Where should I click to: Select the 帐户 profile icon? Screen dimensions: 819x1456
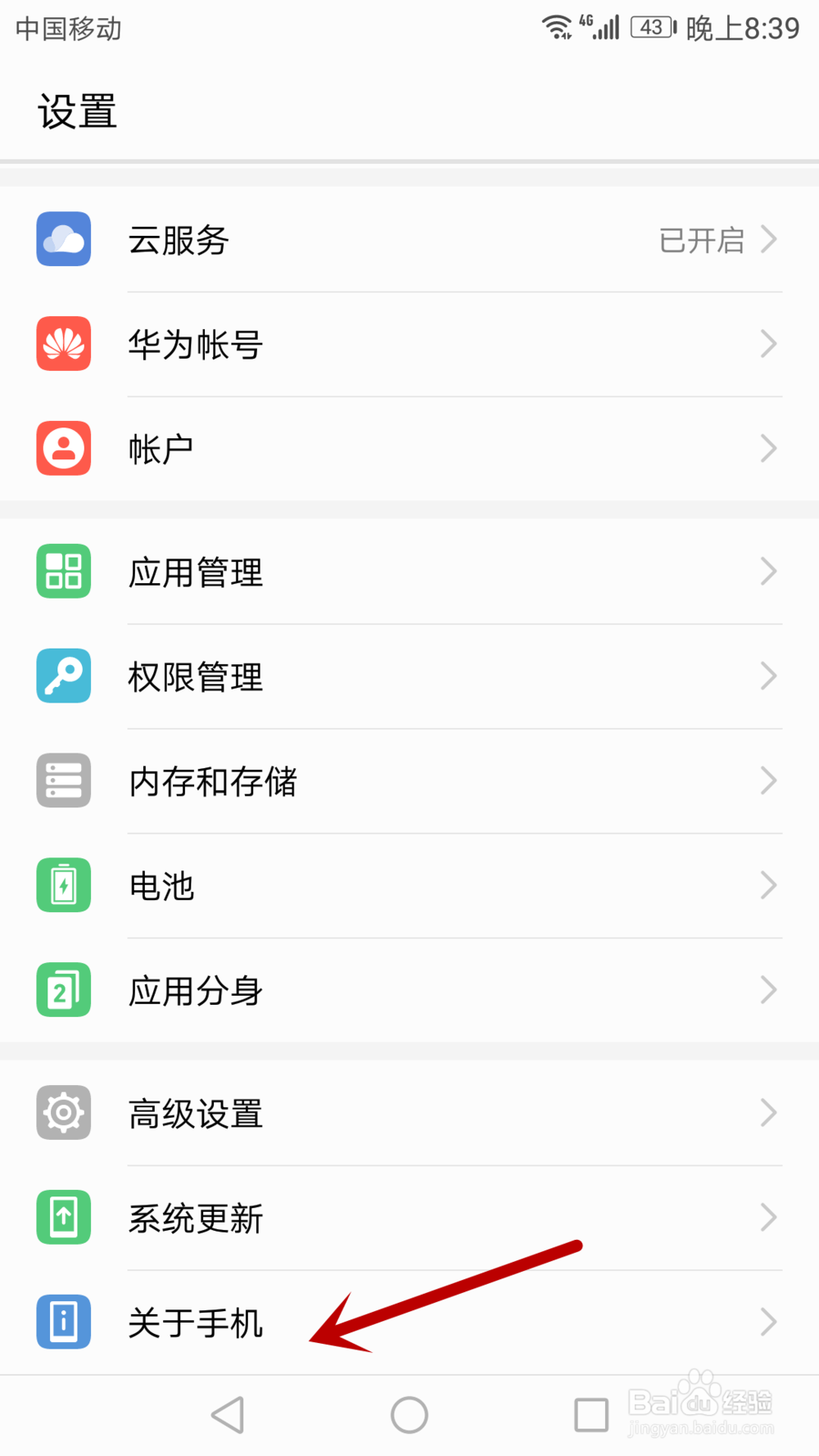pos(63,448)
